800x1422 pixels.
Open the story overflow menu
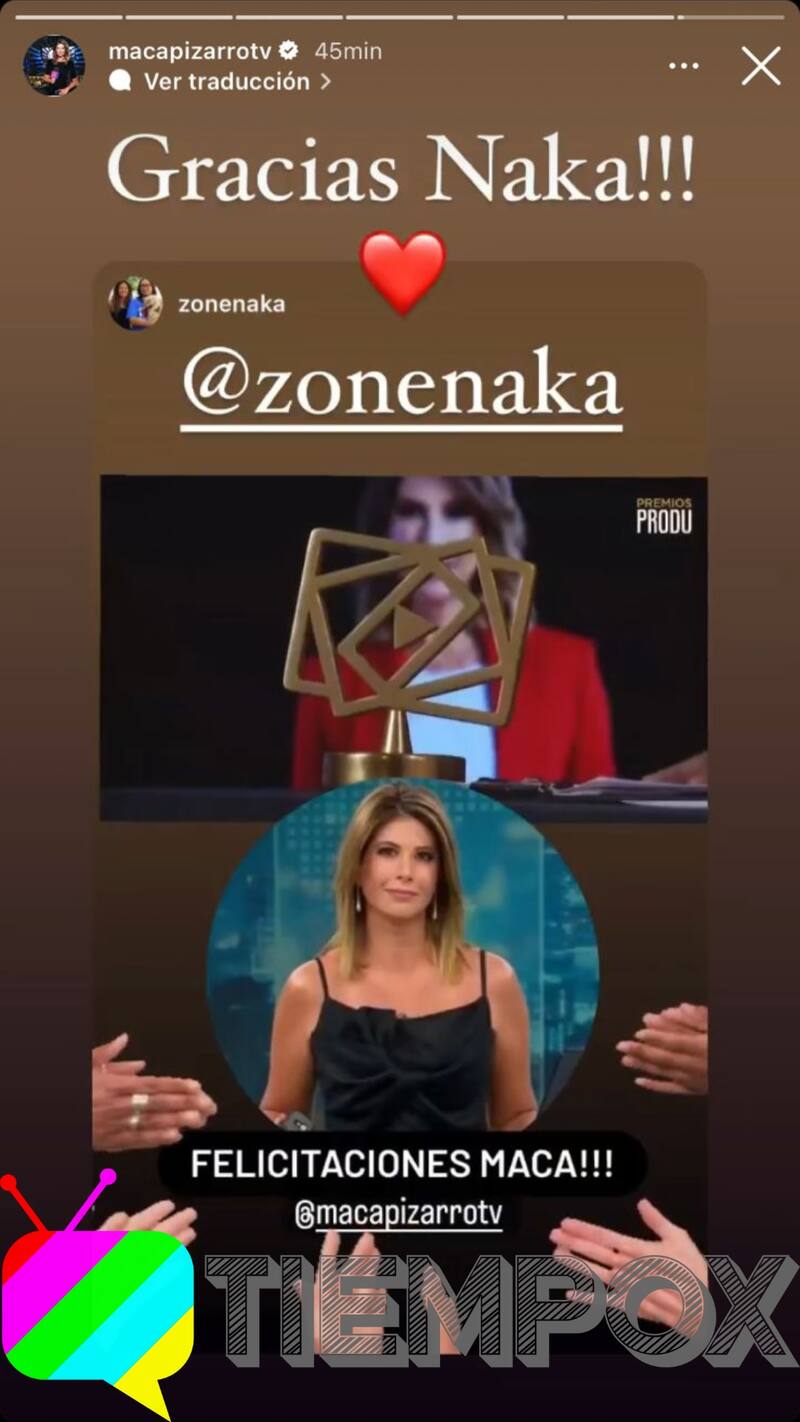[x=684, y=66]
